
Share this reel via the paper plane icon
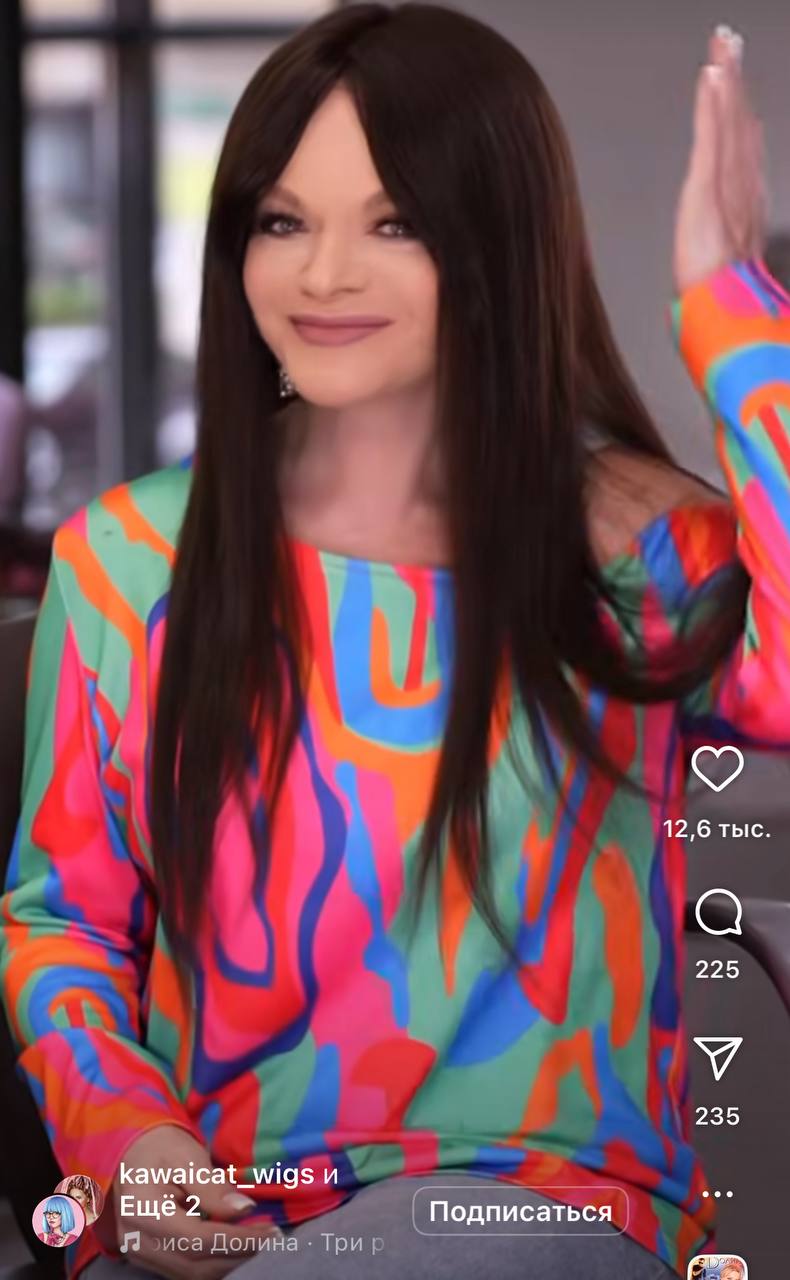point(718,1058)
